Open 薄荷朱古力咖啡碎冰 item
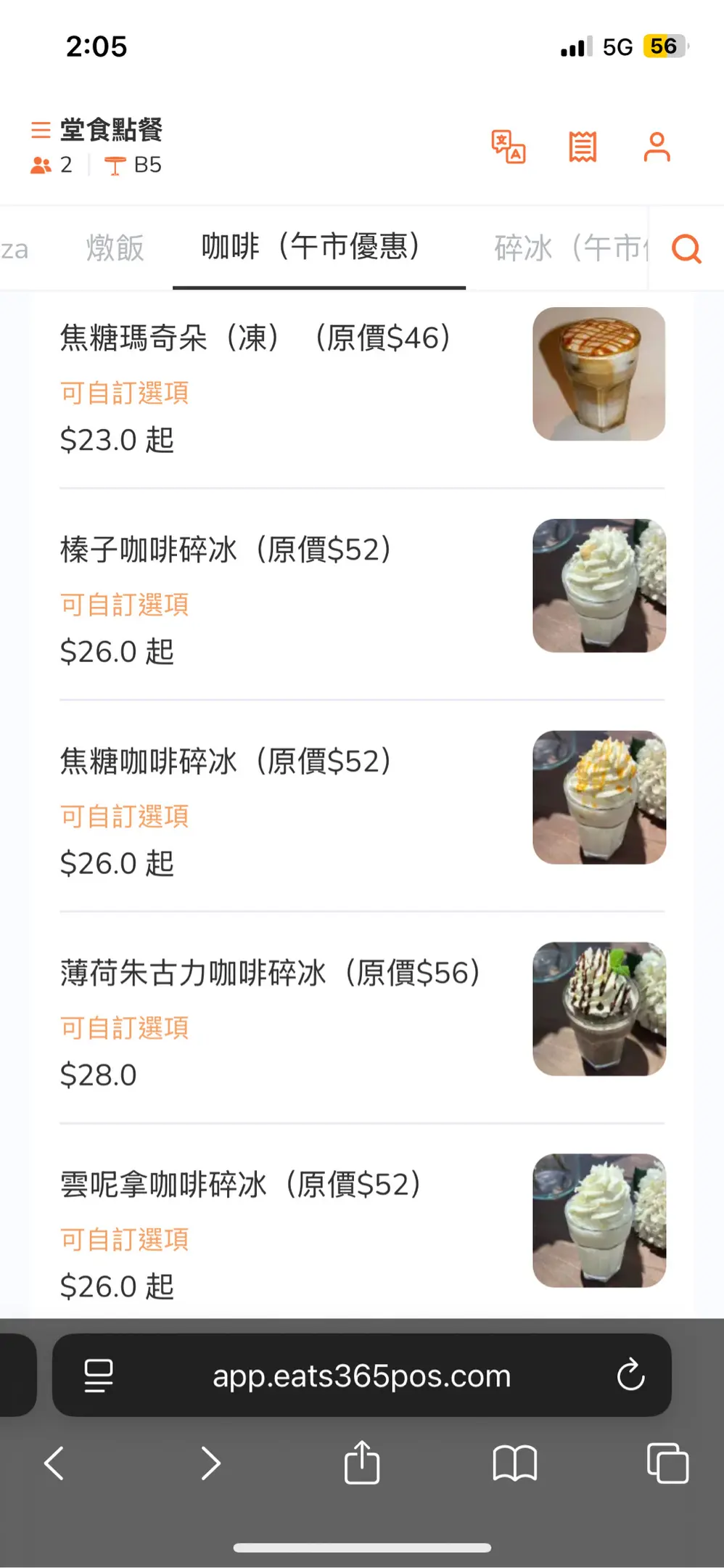Image resolution: width=724 pixels, height=1568 pixels. point(270,973)
